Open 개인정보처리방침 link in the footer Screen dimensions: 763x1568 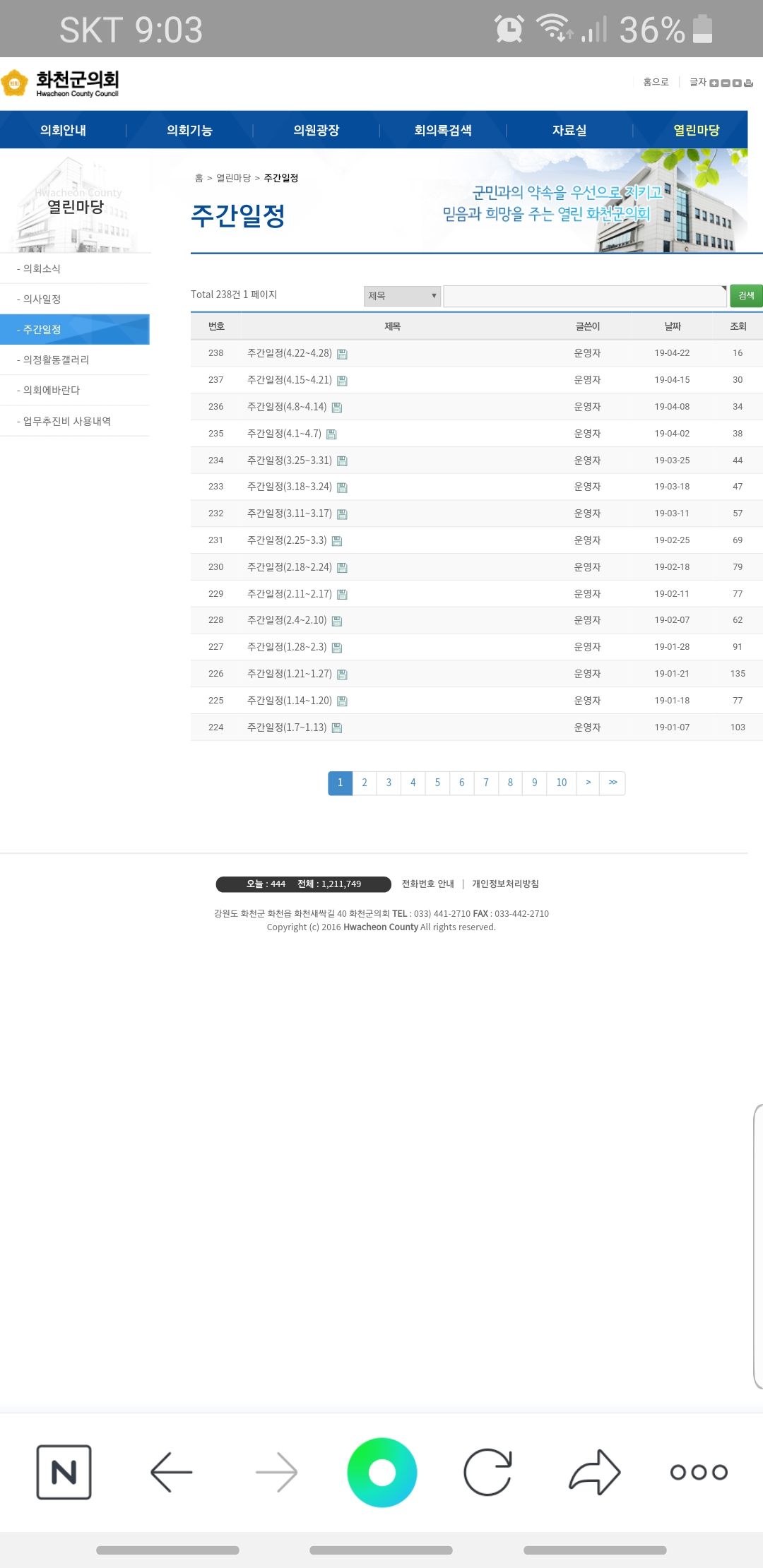(505, 884)
